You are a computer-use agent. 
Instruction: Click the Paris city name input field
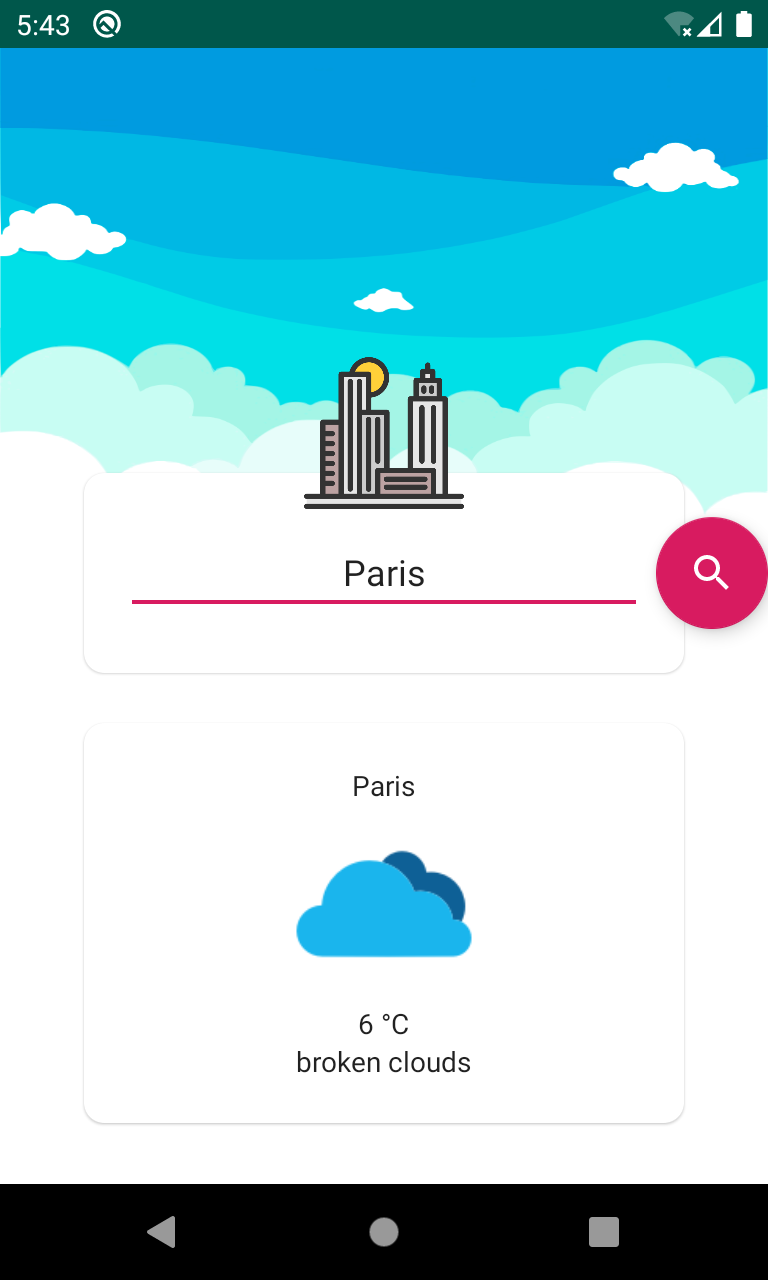[384, 573]
